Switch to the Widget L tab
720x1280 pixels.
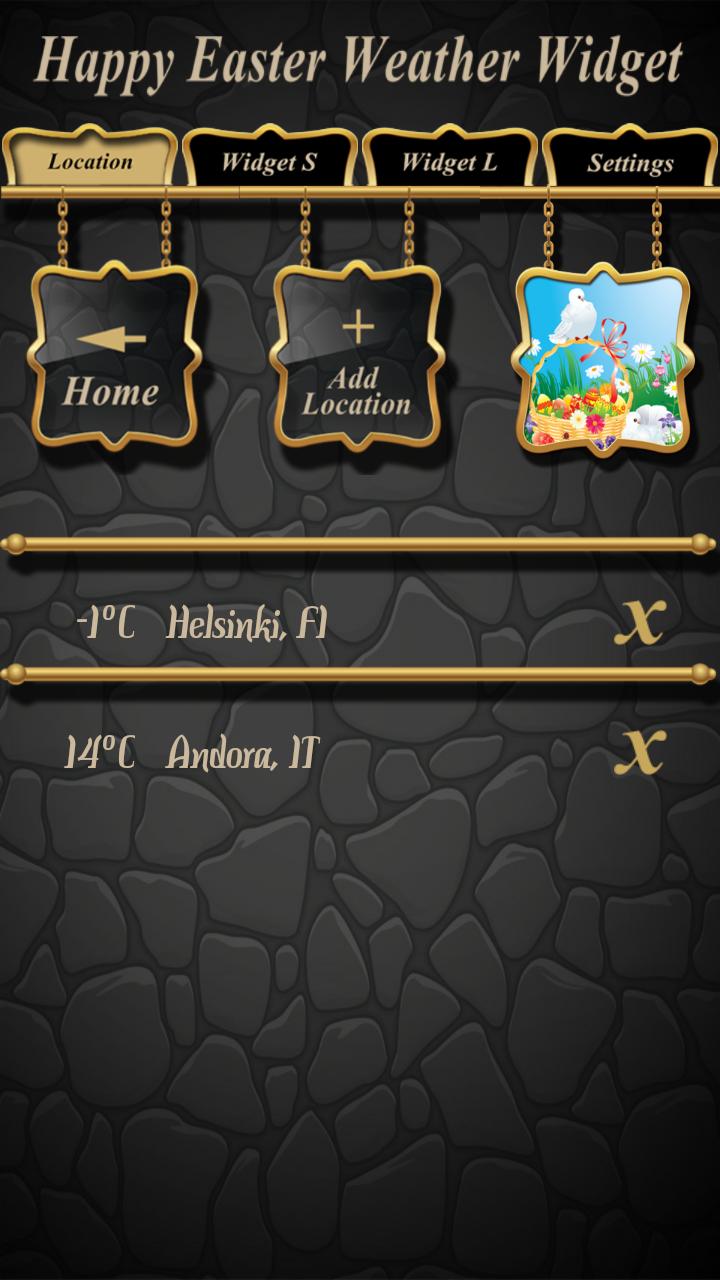point(449,161)
